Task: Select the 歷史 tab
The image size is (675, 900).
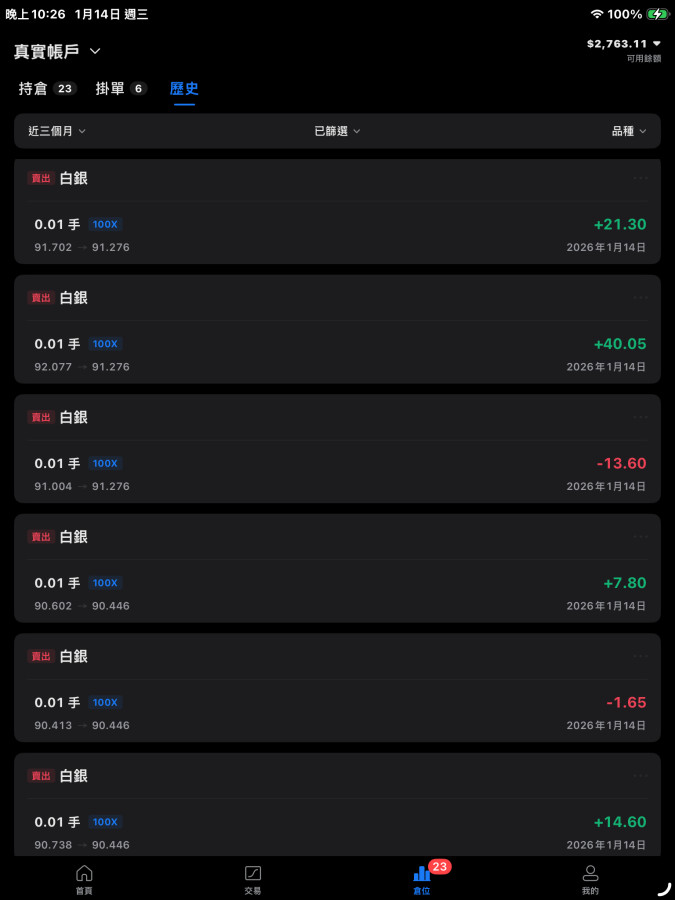Action: [x=184, y=89]
